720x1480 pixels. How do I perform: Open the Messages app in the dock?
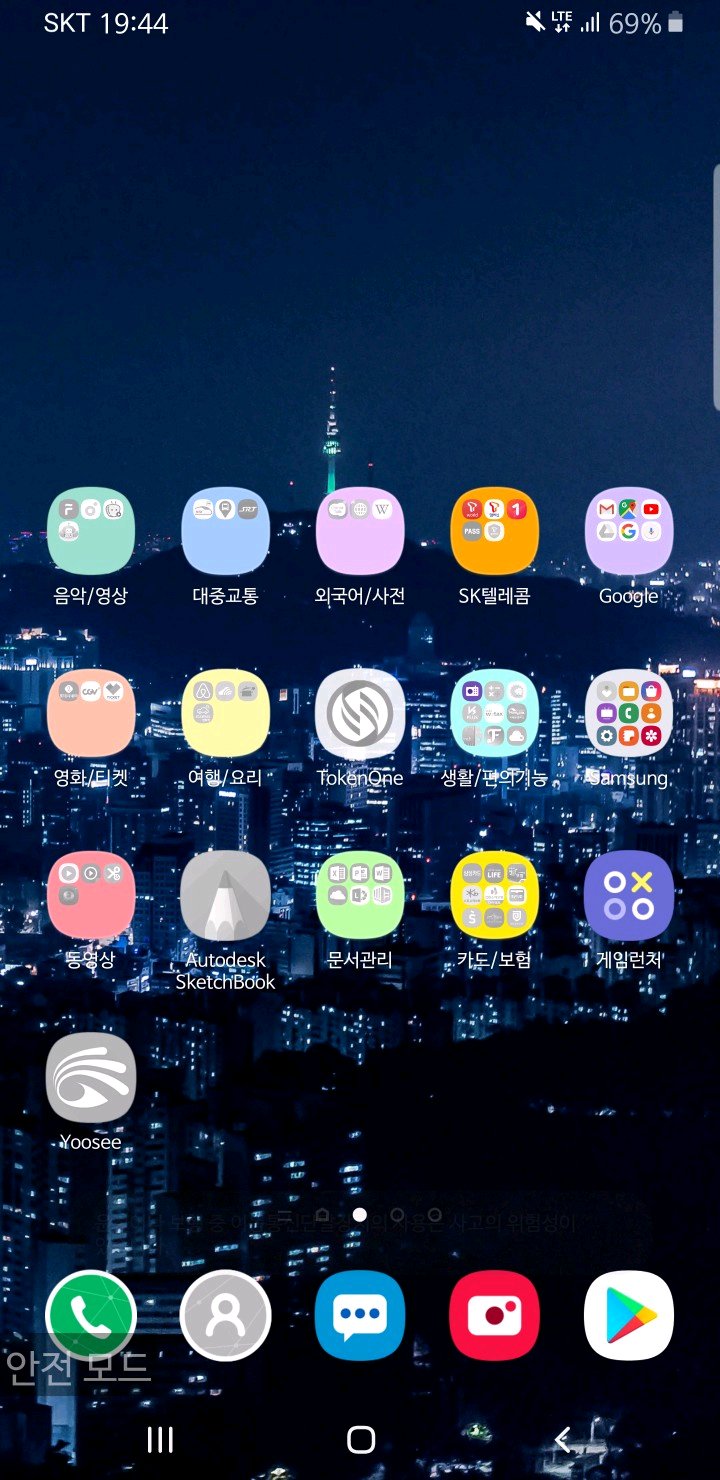[360, 1315]
